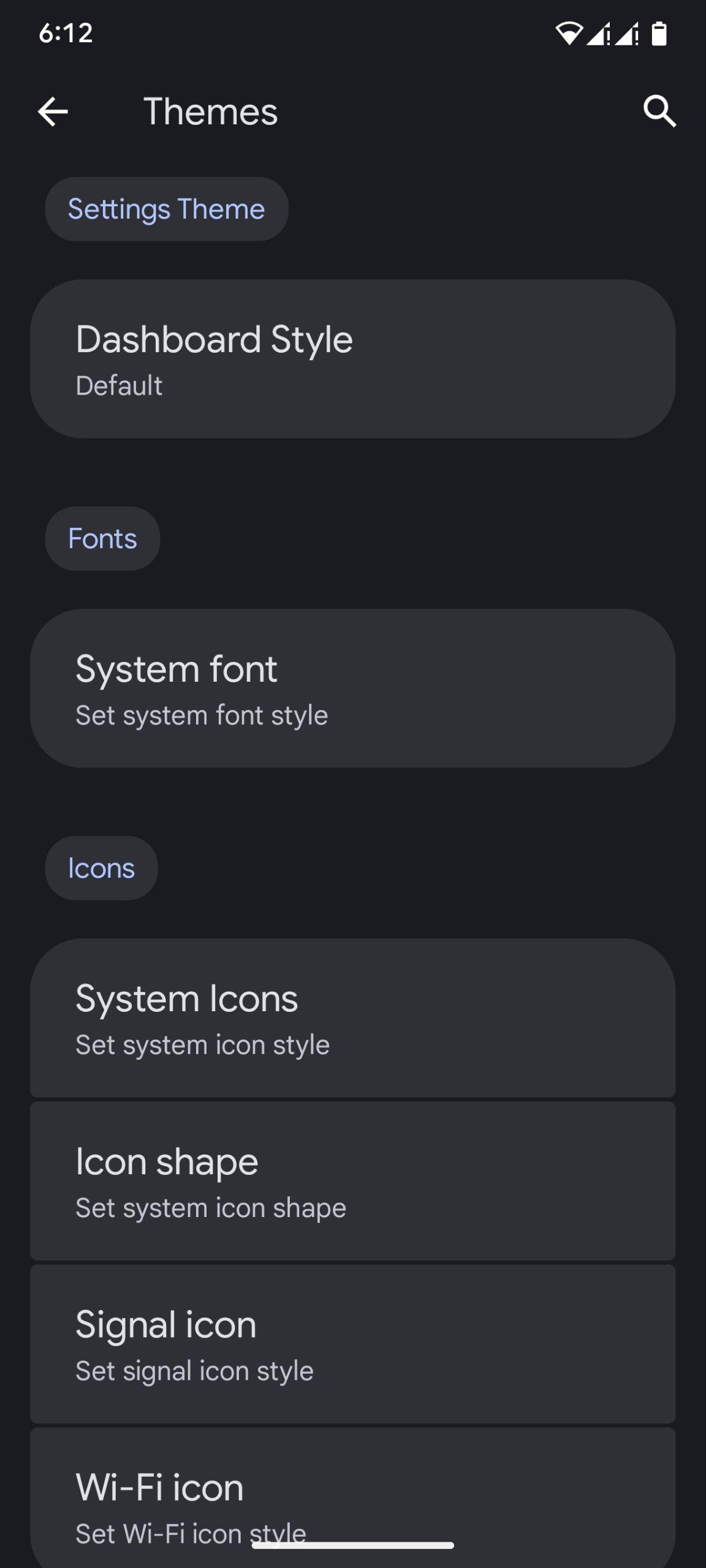Choose Icon shape setting

tap(352, 1180)
